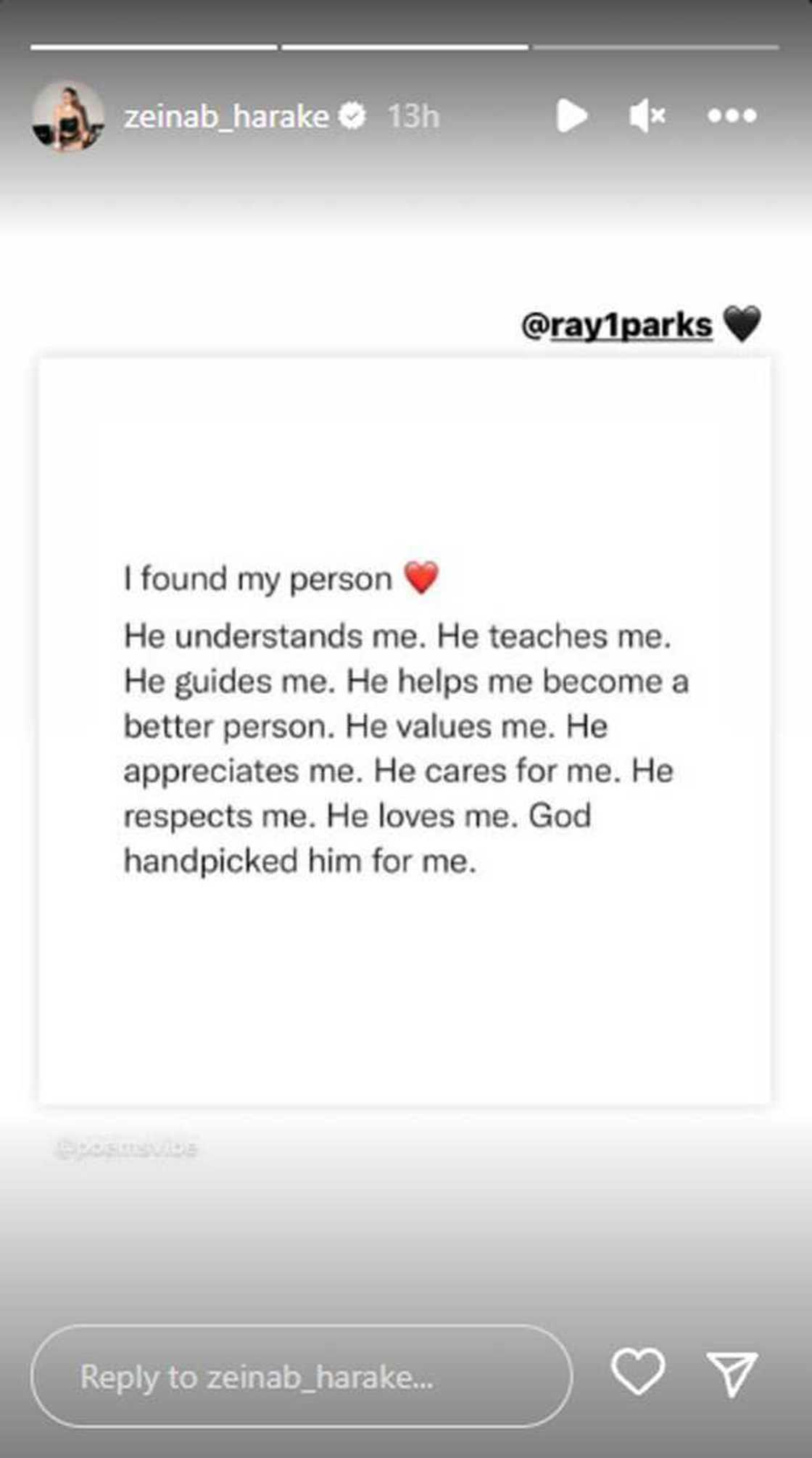Open the @ray1parks mention

click(x=617, y=325)
